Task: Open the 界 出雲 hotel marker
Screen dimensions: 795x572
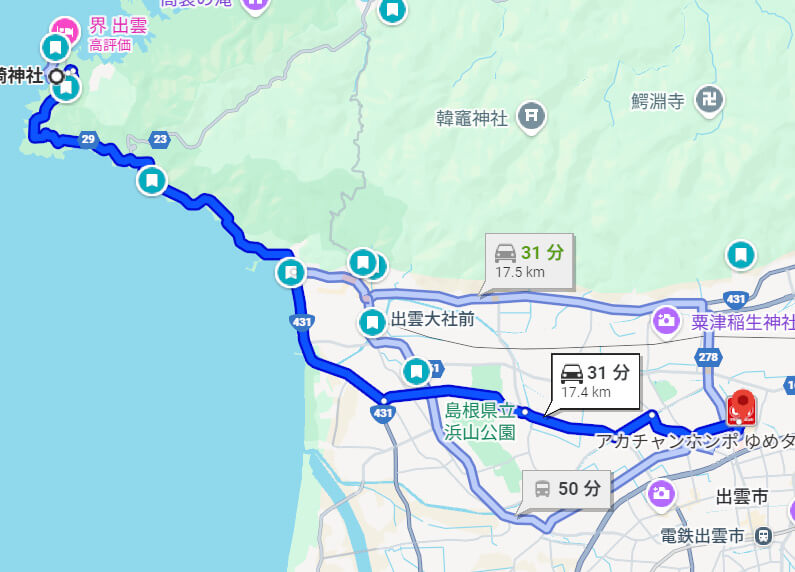Action: click(x=66, y=29)
